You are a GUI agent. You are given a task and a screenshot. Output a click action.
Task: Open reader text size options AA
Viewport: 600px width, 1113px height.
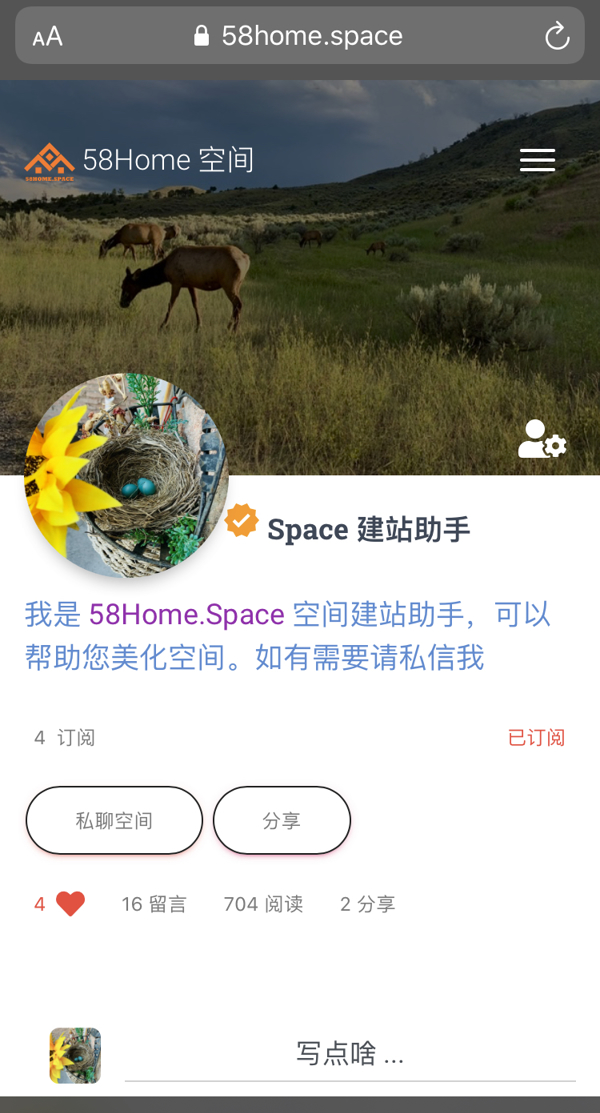click(x=47, y=37)
